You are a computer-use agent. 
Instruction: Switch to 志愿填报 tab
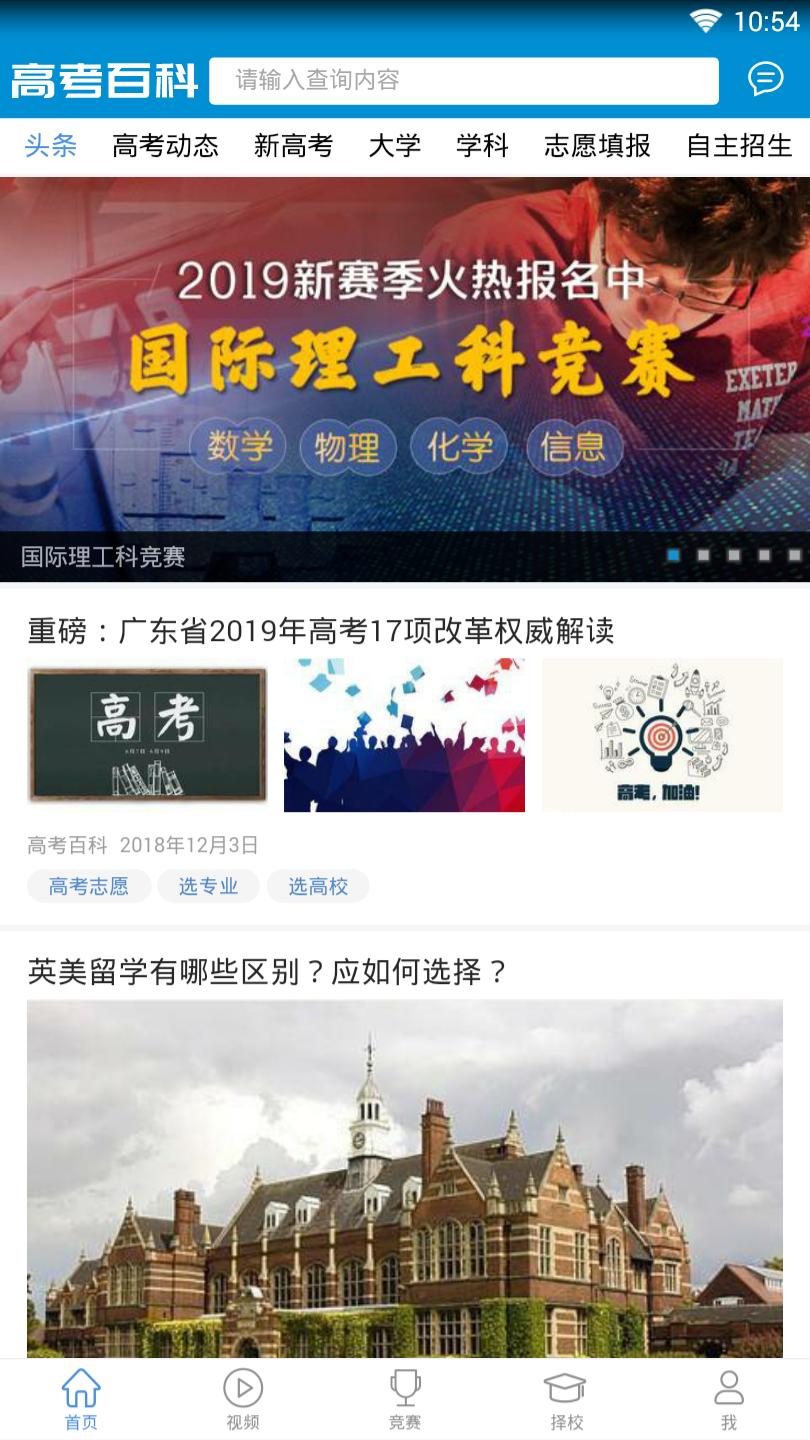coord(597,146)
